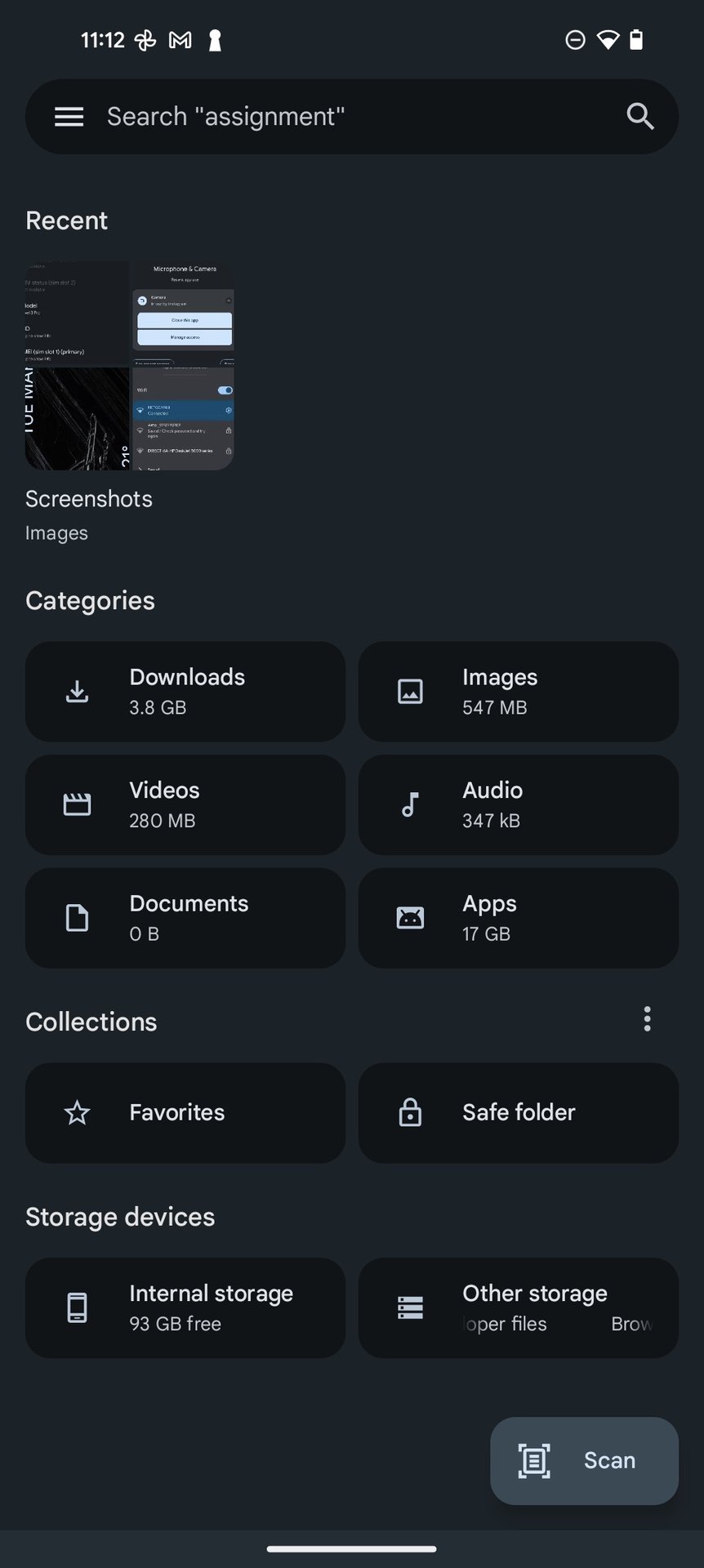View the Videos category
The height and width of the screenshot is (1568, 704).
[185, 804]
